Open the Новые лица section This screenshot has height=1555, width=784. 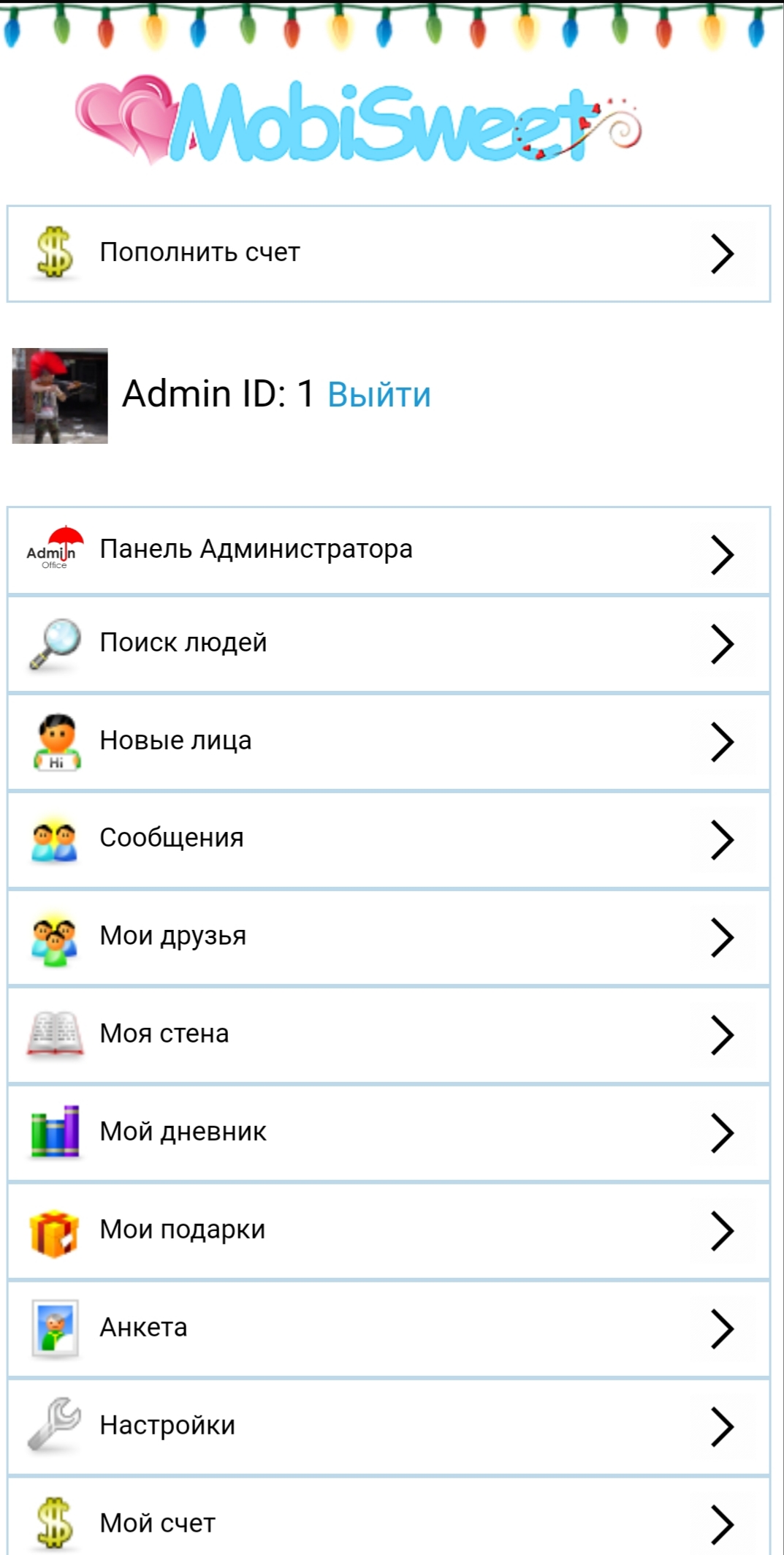tap(387, 741)
